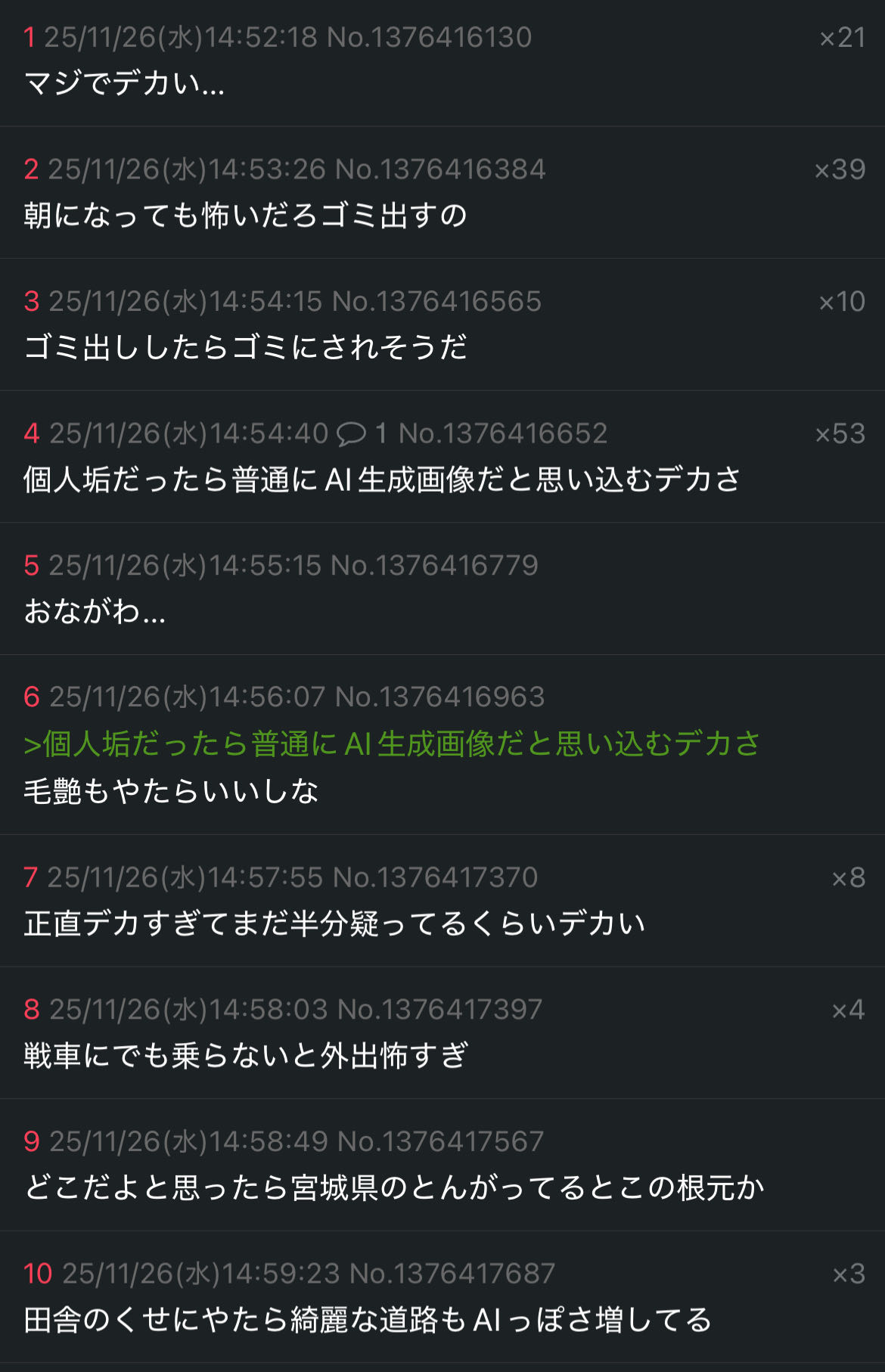Select post number No.1376417567
Viewport: 885px width, 1372px height.
pos(440,1141)
